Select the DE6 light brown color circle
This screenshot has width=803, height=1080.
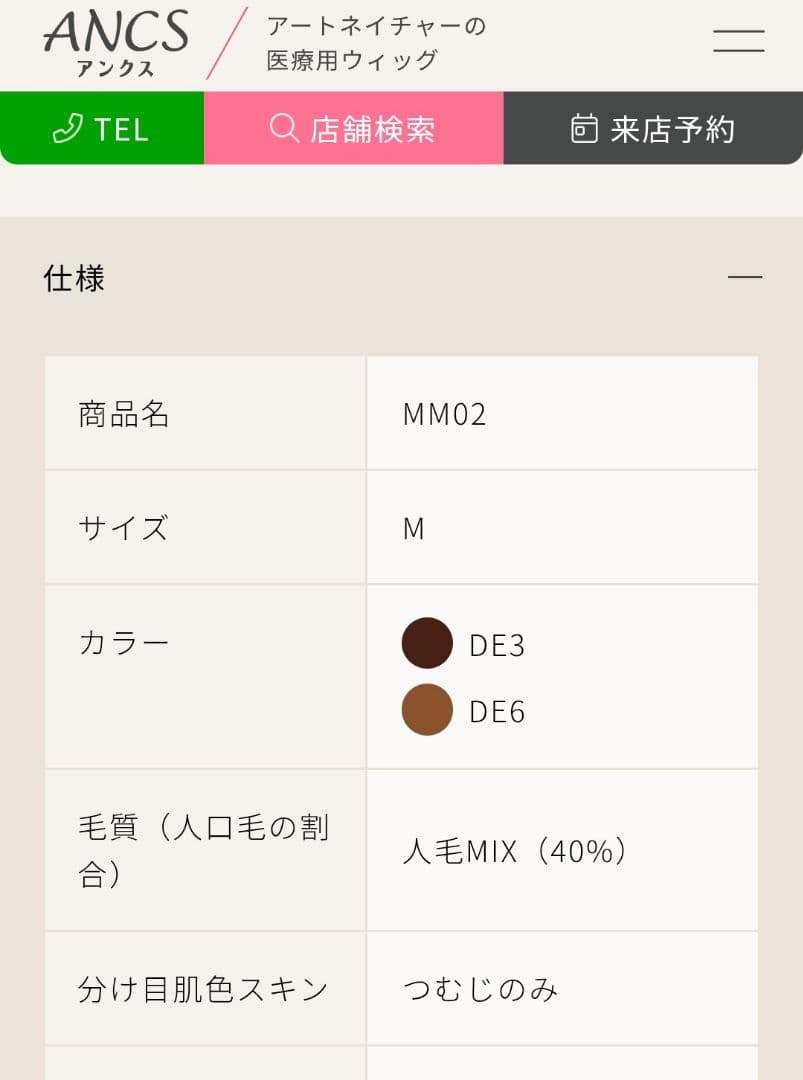click(x=426, y=710)
